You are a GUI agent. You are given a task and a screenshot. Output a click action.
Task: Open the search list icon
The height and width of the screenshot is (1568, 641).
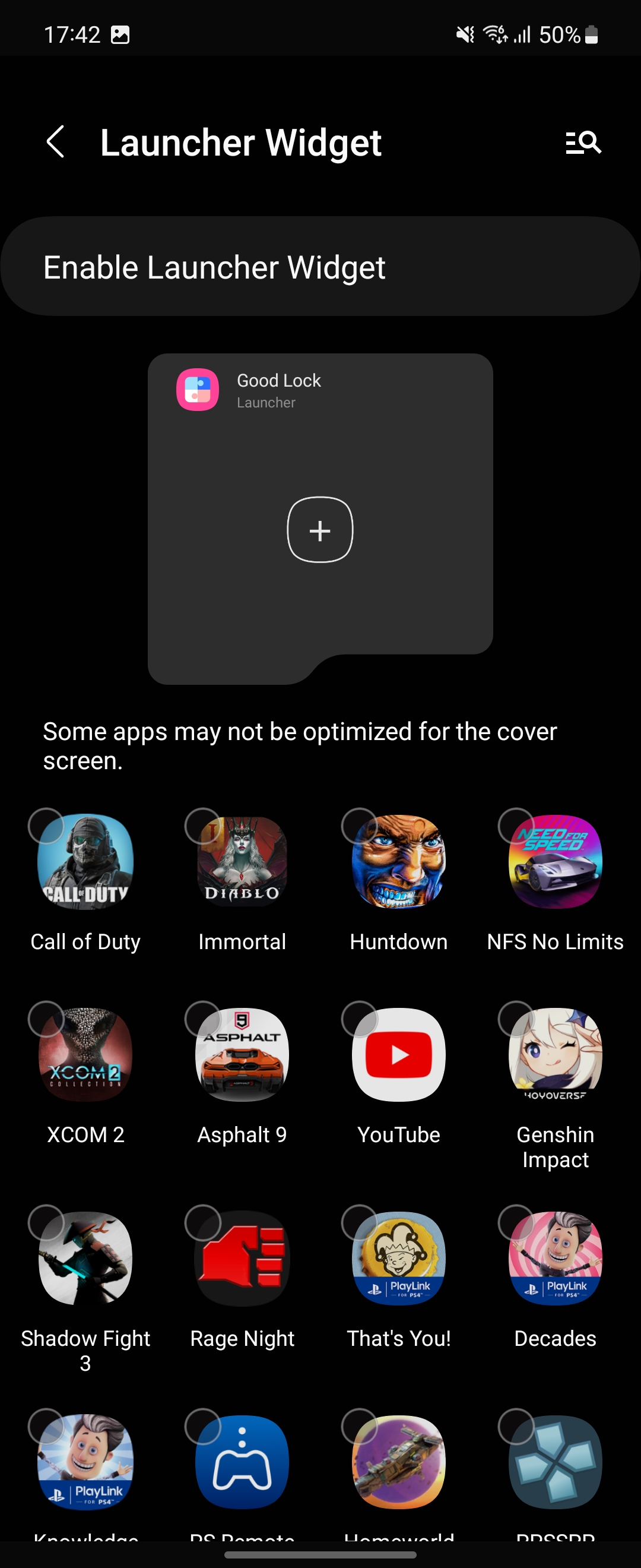[583, 143]
